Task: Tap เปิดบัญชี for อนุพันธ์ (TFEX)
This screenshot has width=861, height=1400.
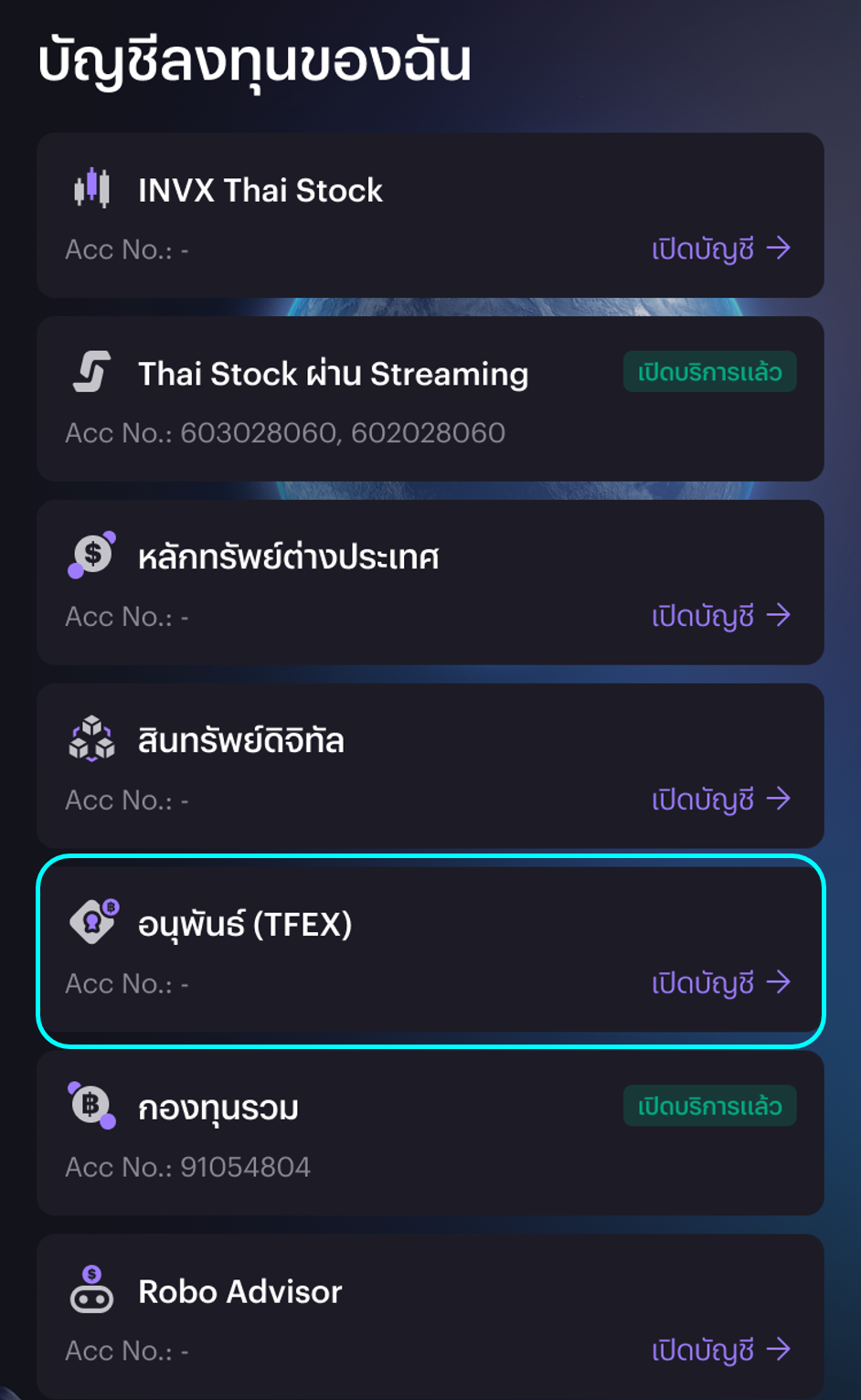Action: pyautogui.click(x=721, y=983)
